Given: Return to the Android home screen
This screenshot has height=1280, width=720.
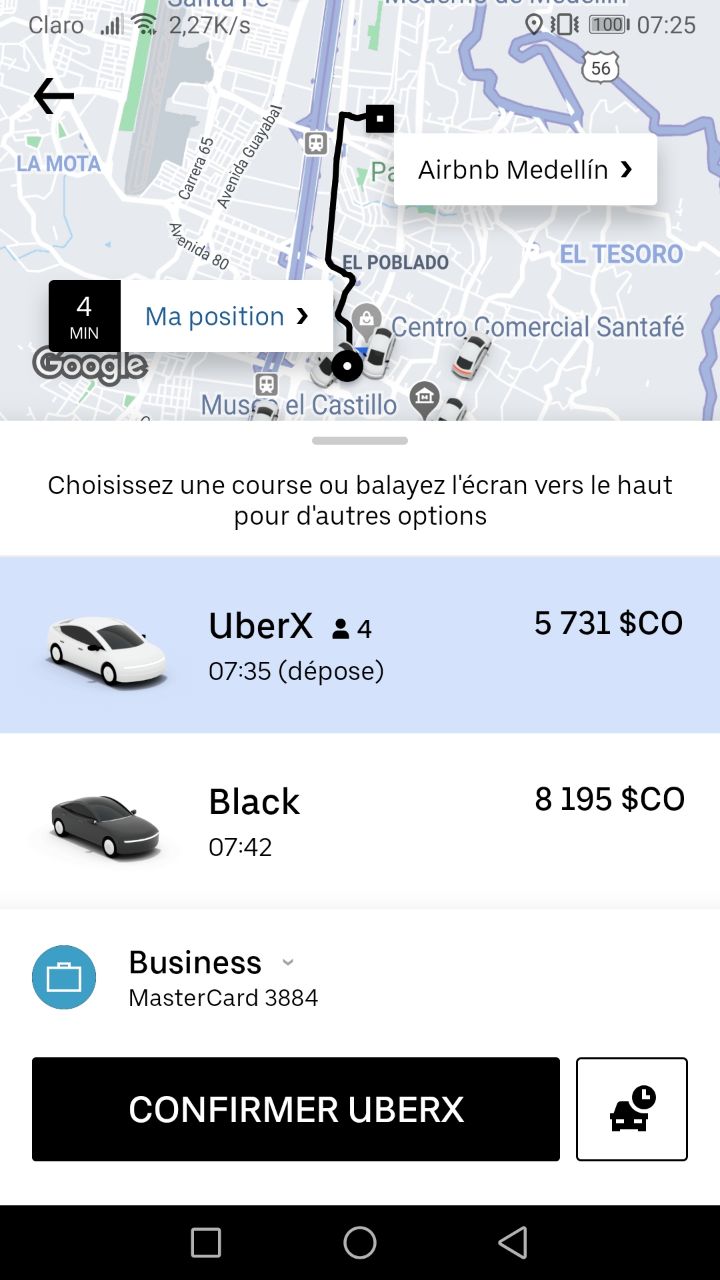Looking at the screenshot, I should pyautogui.click(x=360, y=1243).
